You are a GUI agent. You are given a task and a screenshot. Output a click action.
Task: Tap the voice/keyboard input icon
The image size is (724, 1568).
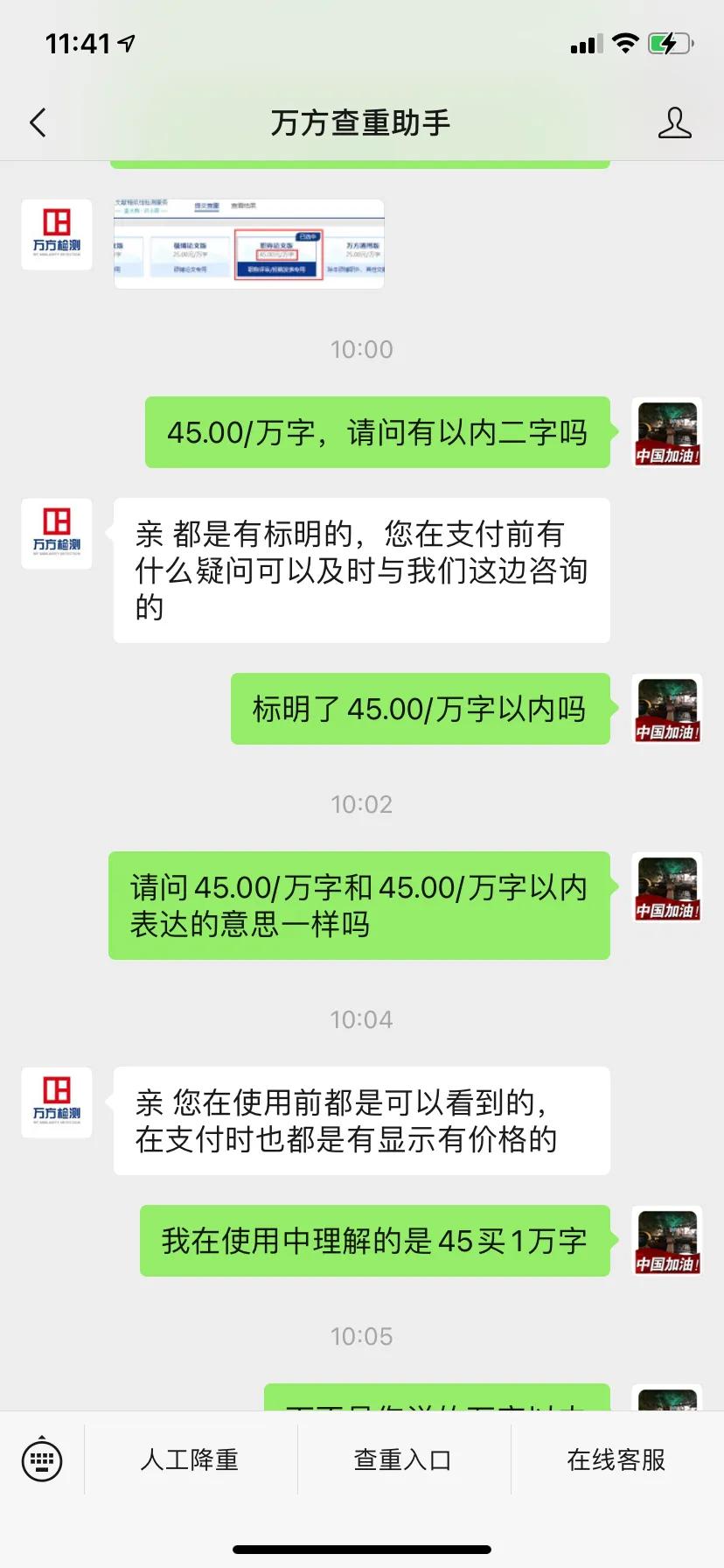(x=43, y=1459)
